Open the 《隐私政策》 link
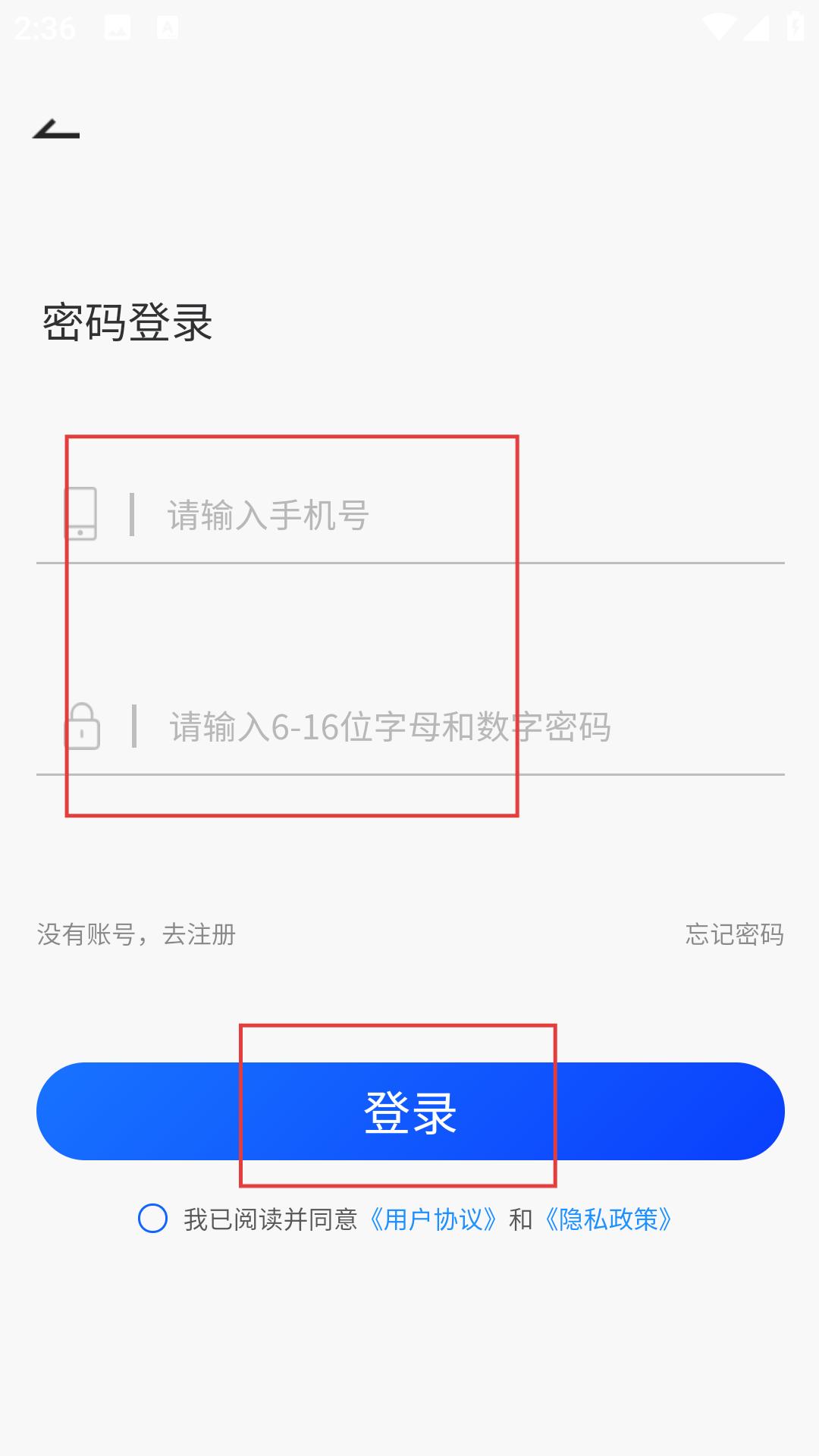This screenshot has height=1456, width=819. click(608, 1219)
